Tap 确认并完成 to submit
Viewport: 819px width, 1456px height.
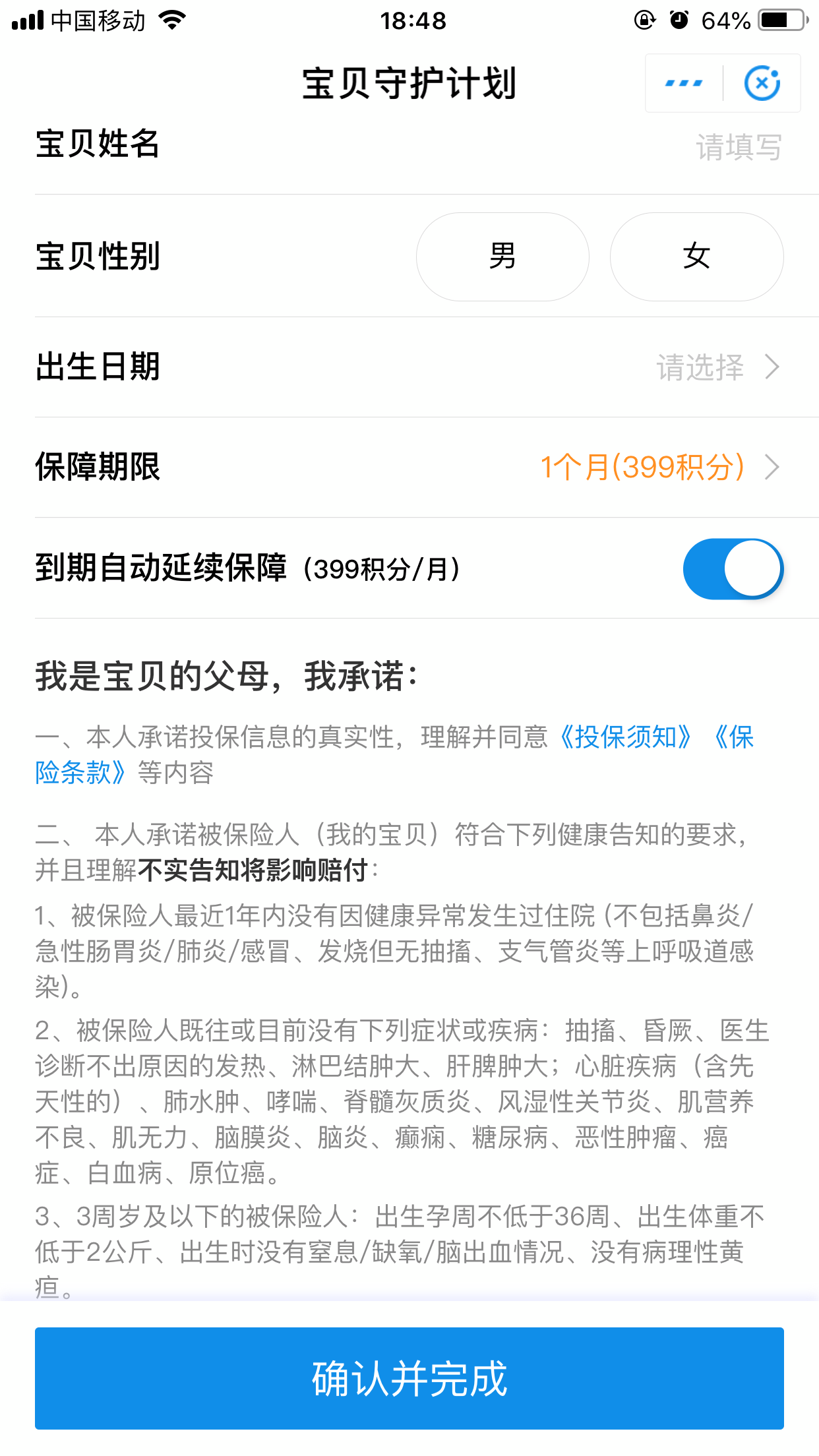click(409, 1378)
